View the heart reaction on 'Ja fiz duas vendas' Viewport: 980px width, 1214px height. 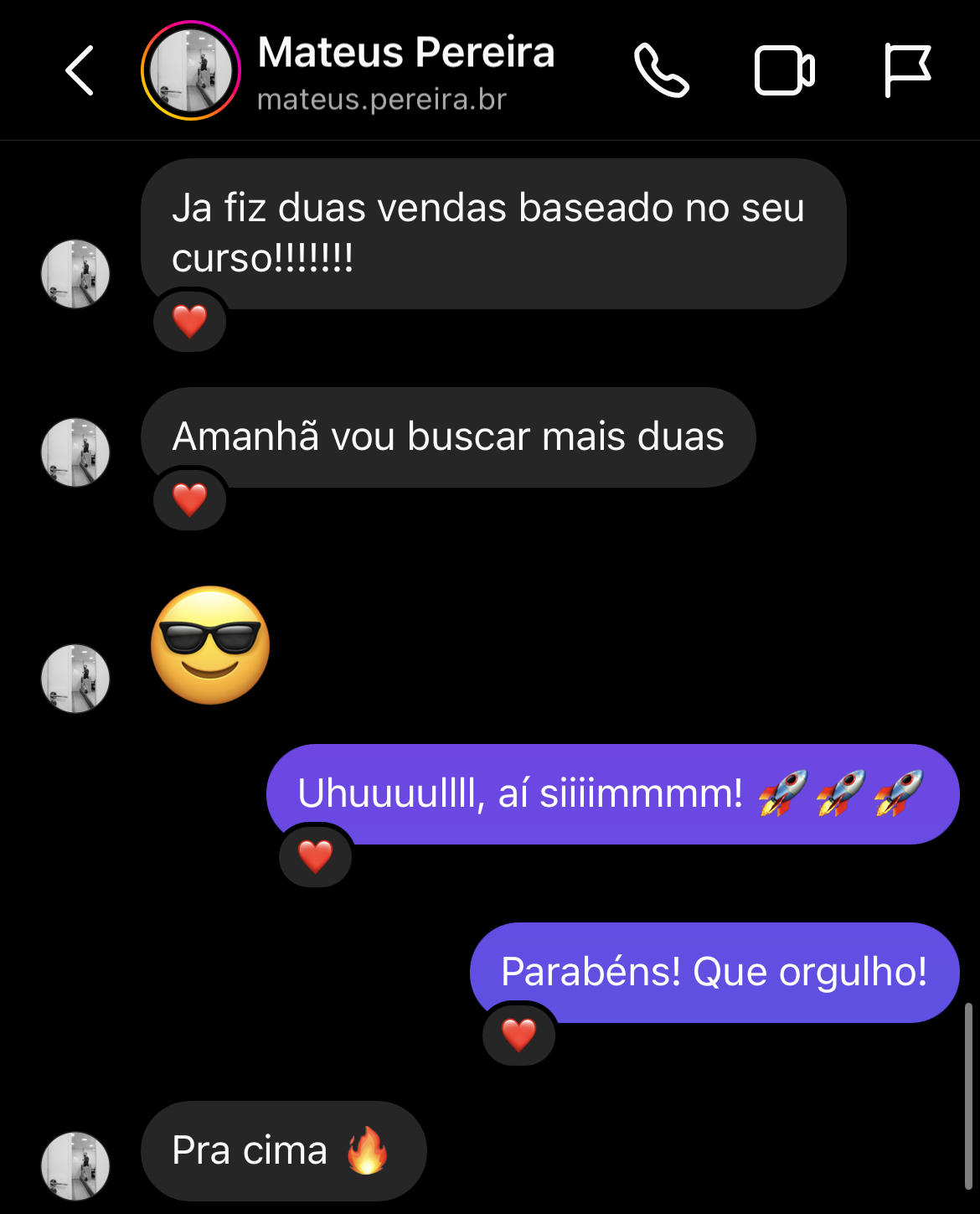(190, 321)
